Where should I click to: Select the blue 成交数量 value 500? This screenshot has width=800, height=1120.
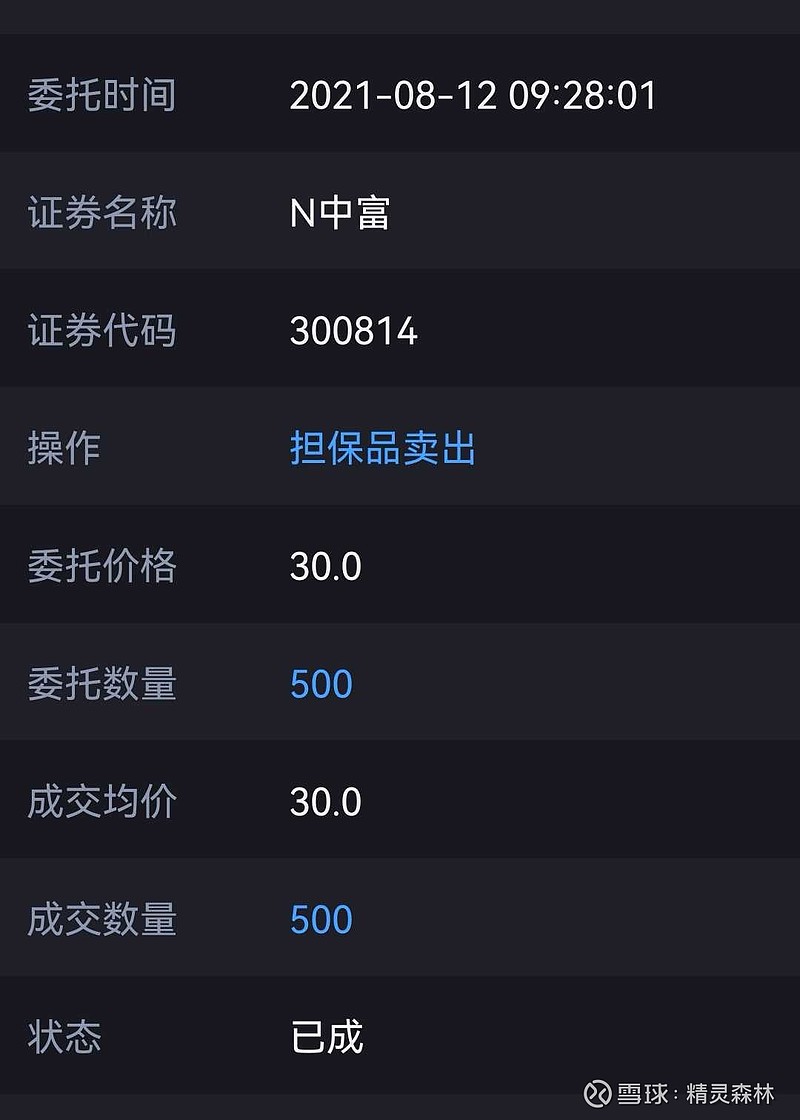(320, 918)
